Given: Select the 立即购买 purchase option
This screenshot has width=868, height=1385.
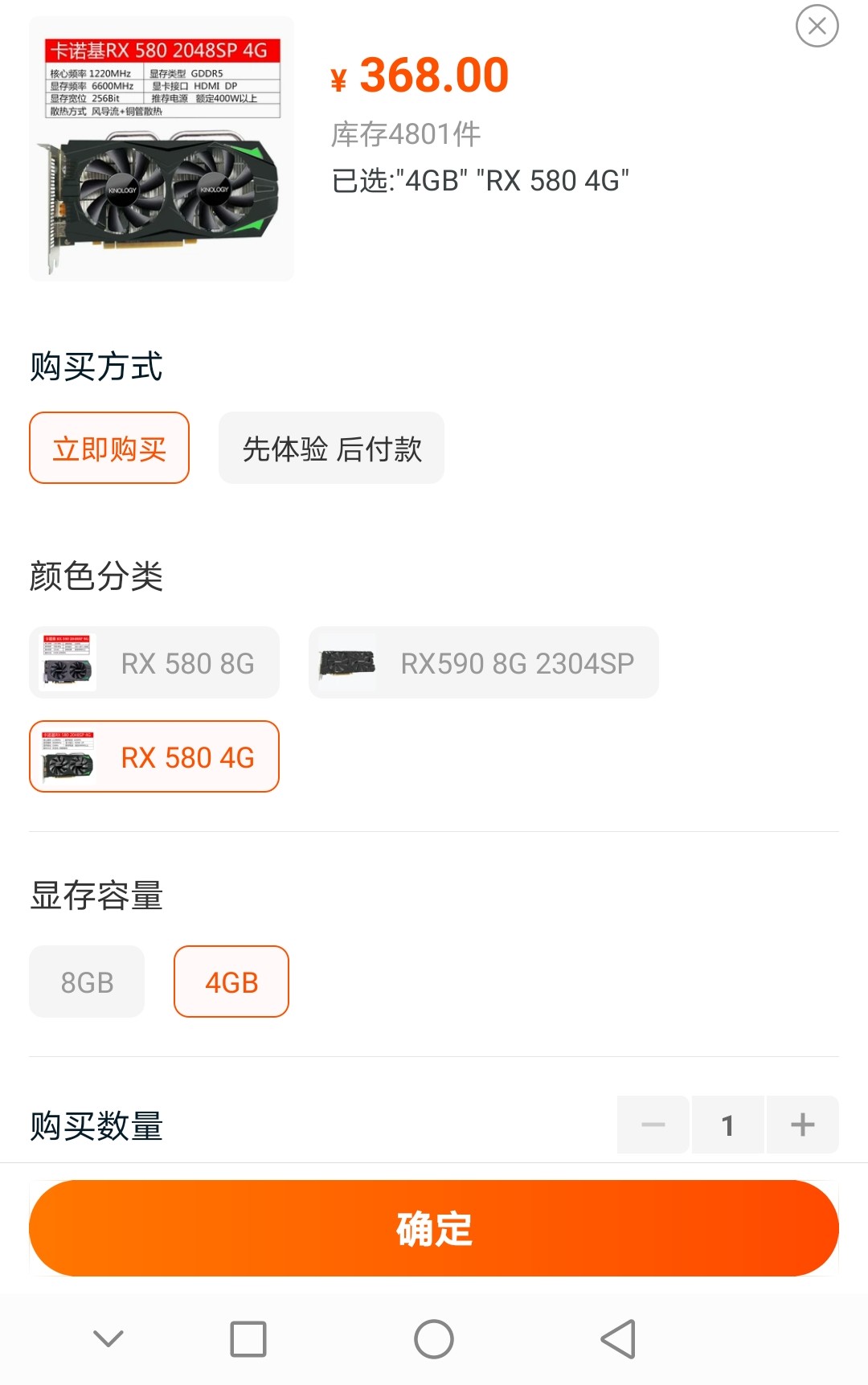Looking at the screenshot, I should [108, 448].
